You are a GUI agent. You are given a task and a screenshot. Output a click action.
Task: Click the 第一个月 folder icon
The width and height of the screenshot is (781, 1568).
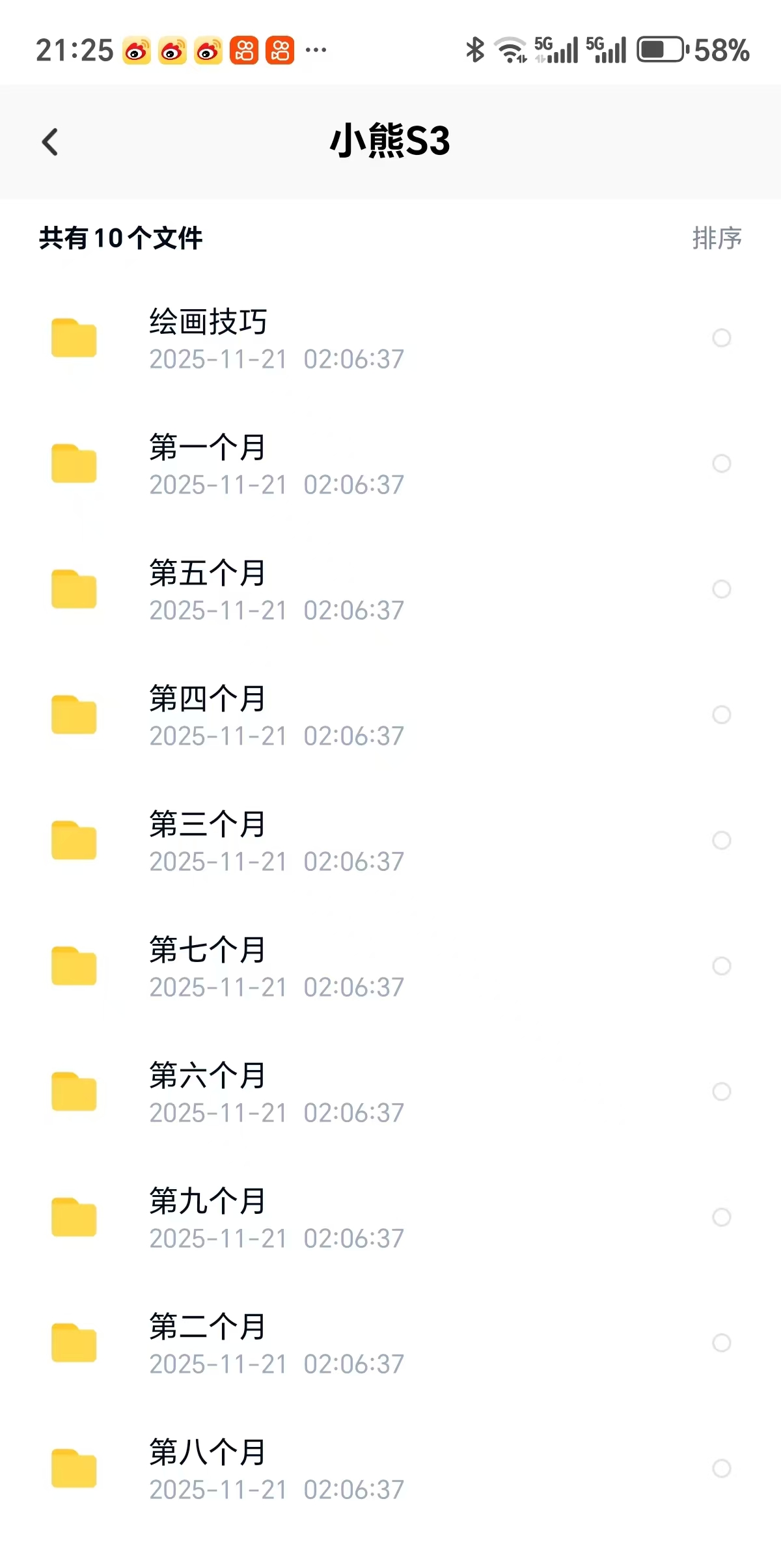point(74,463)
